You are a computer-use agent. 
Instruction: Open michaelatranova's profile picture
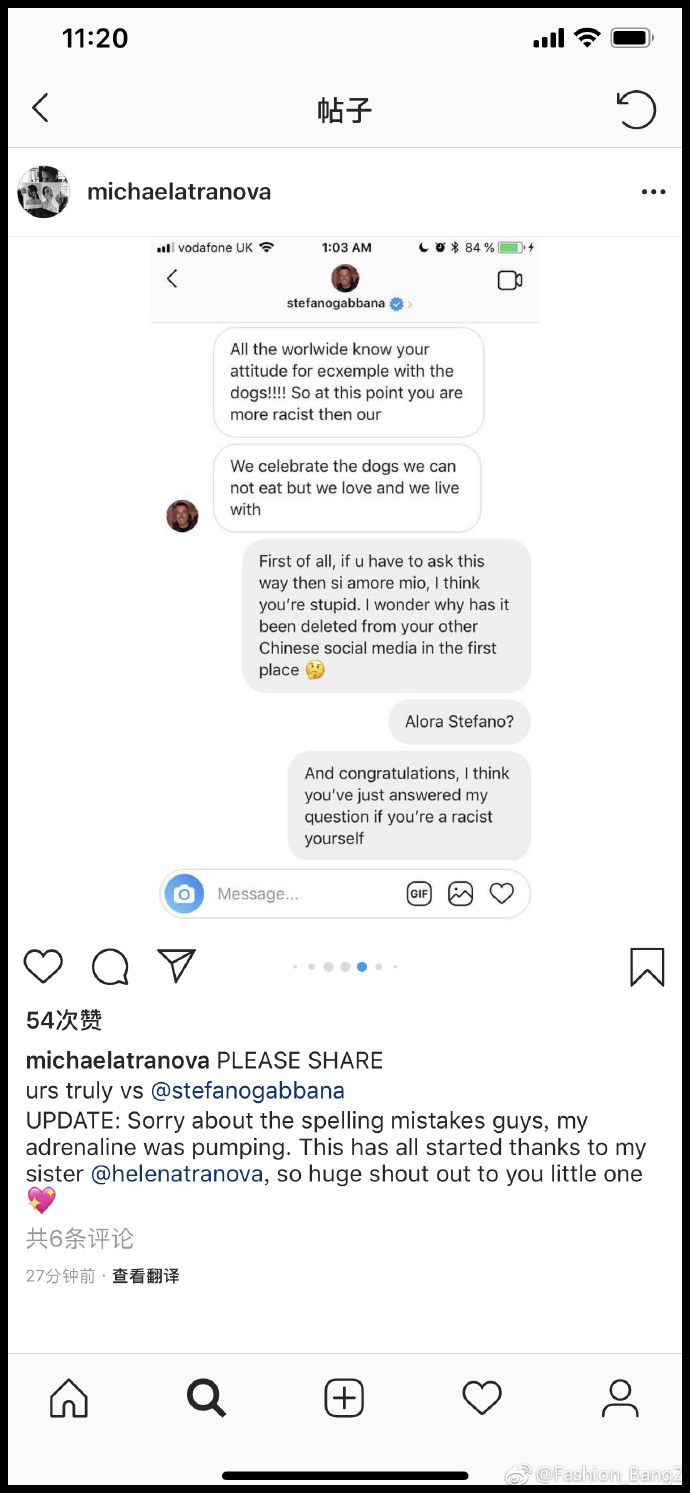click(x=44, y=192)
